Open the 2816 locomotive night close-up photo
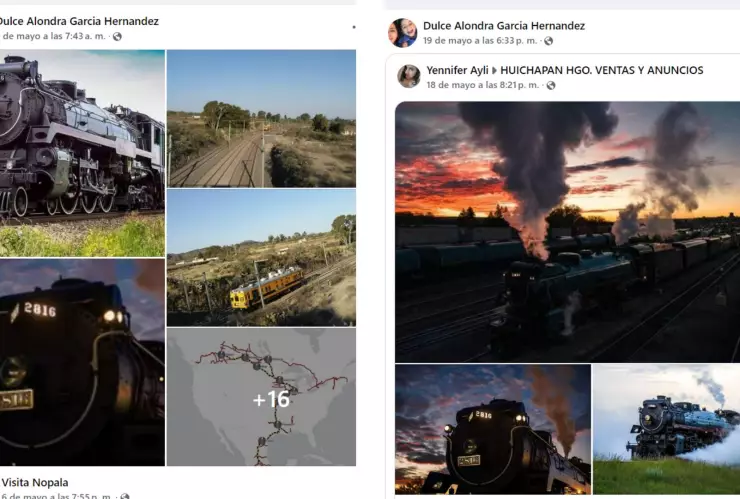The width and height of the screenshot is (740, 499). point(82,362)
